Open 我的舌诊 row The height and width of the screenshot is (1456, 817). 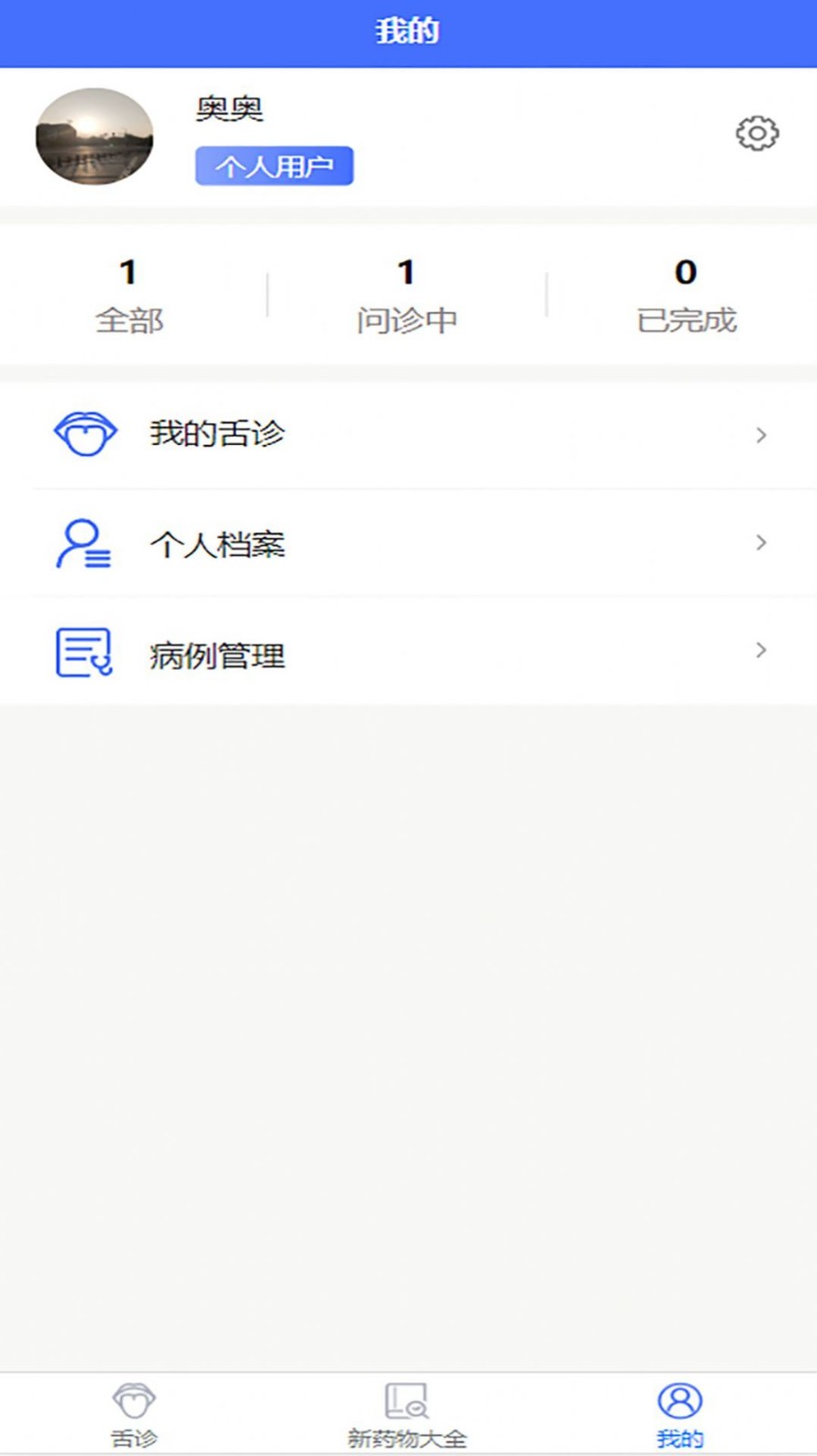click(408, 434)
